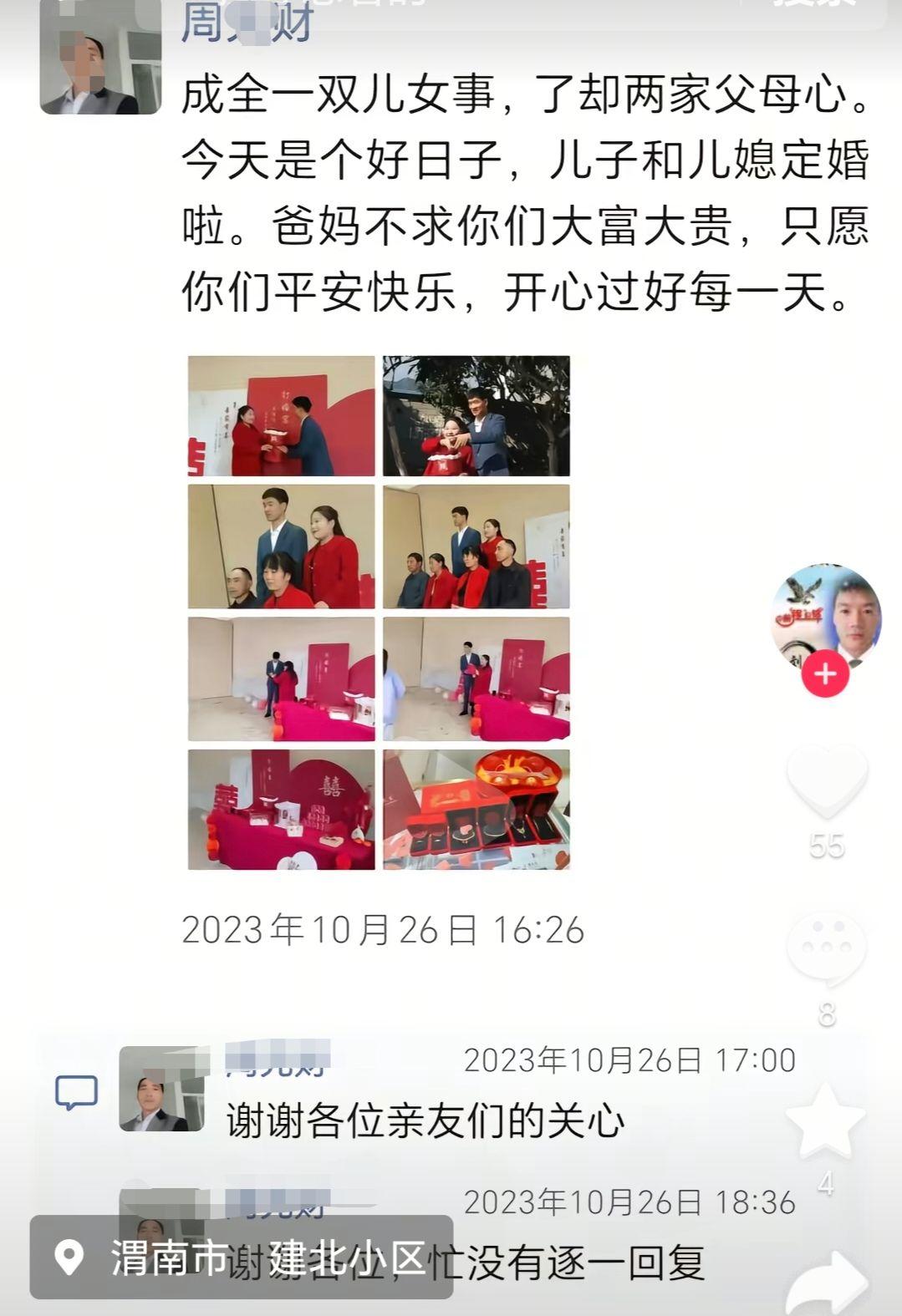This screenshot has height=1316, width=902.
Task: Like this post with the heart icon
Action: [827, 781]
